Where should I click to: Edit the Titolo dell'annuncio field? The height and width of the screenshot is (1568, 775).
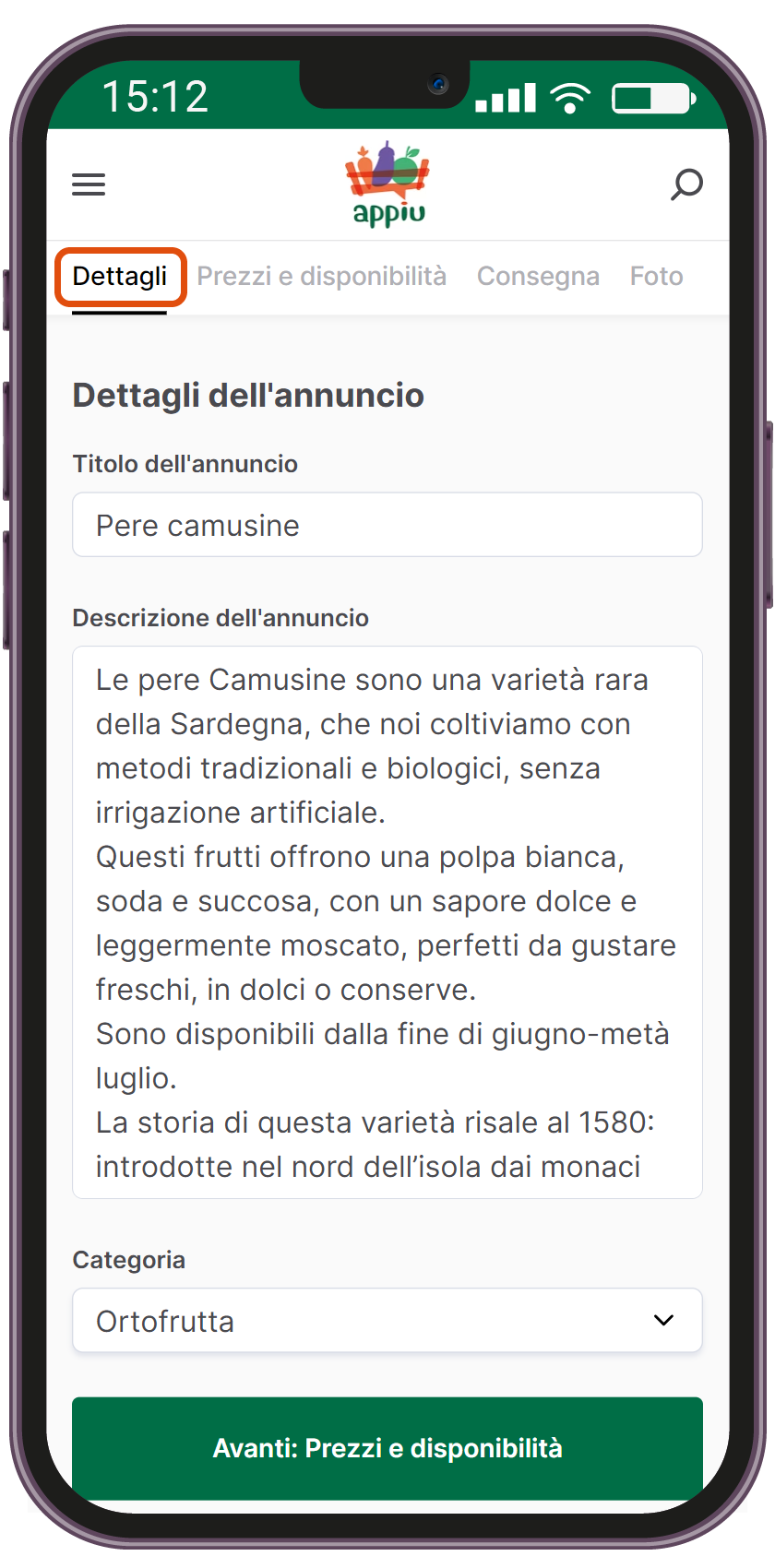coord(387,526)
